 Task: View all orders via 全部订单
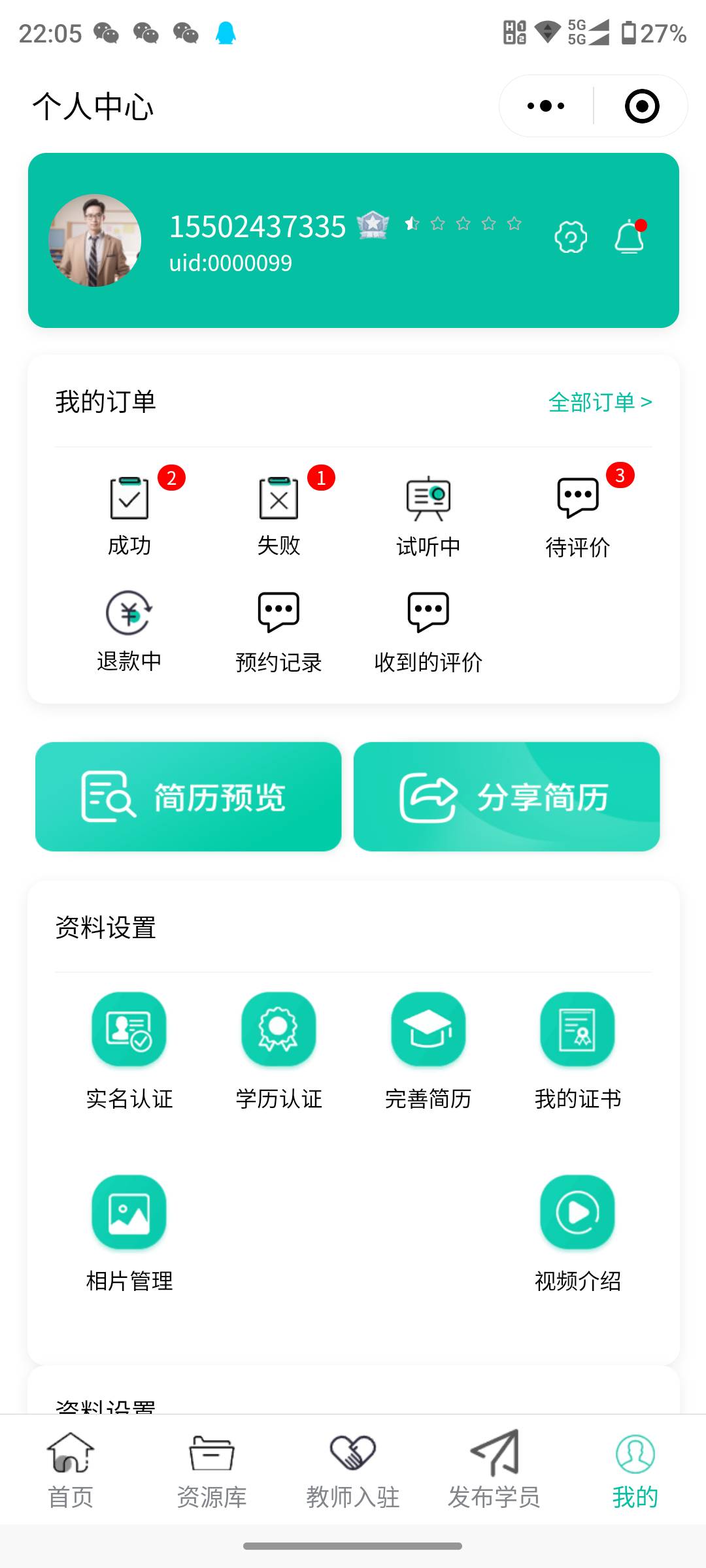click(599, 402)
